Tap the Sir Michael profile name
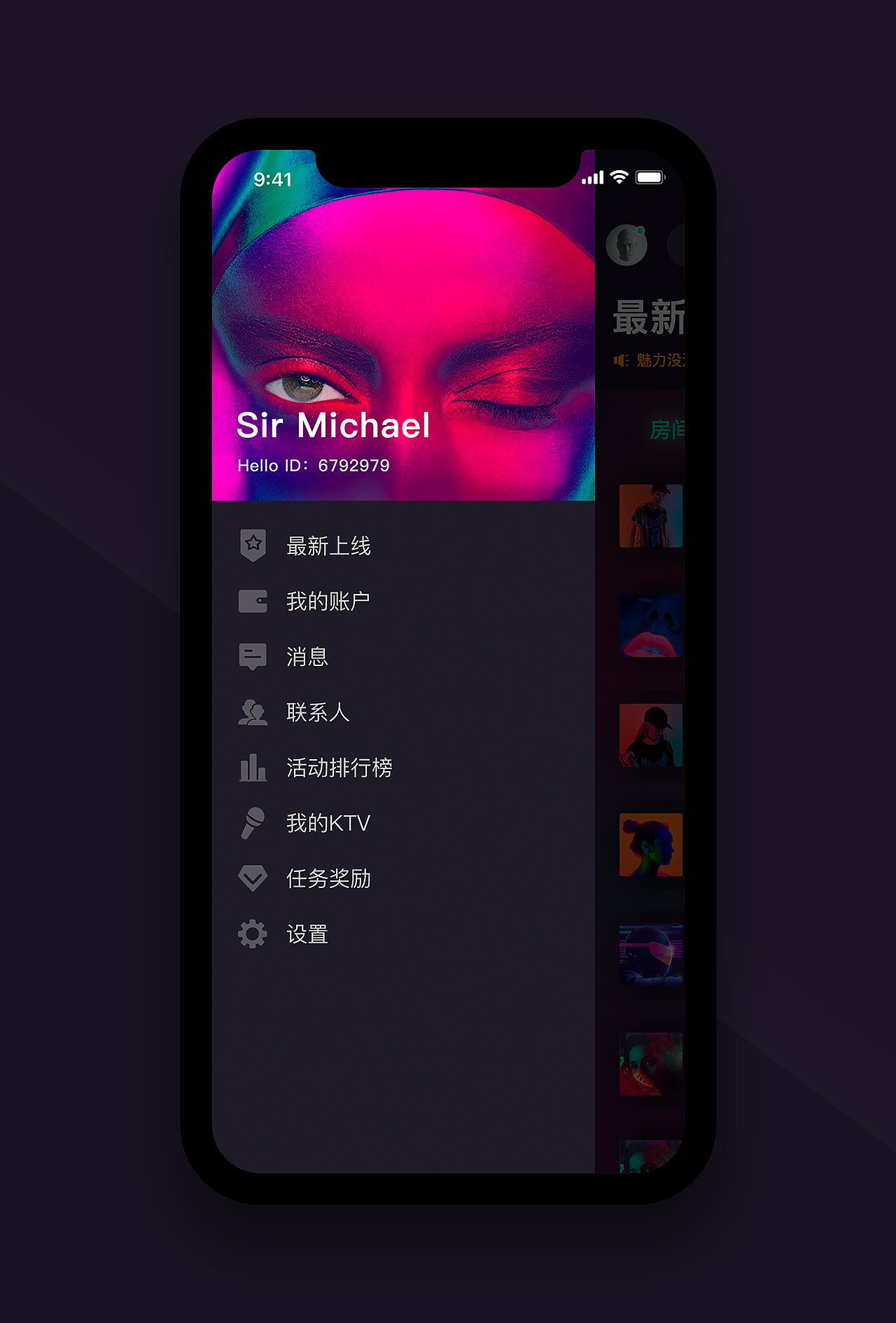This screenshot has width=896, height=1323. 333,425
